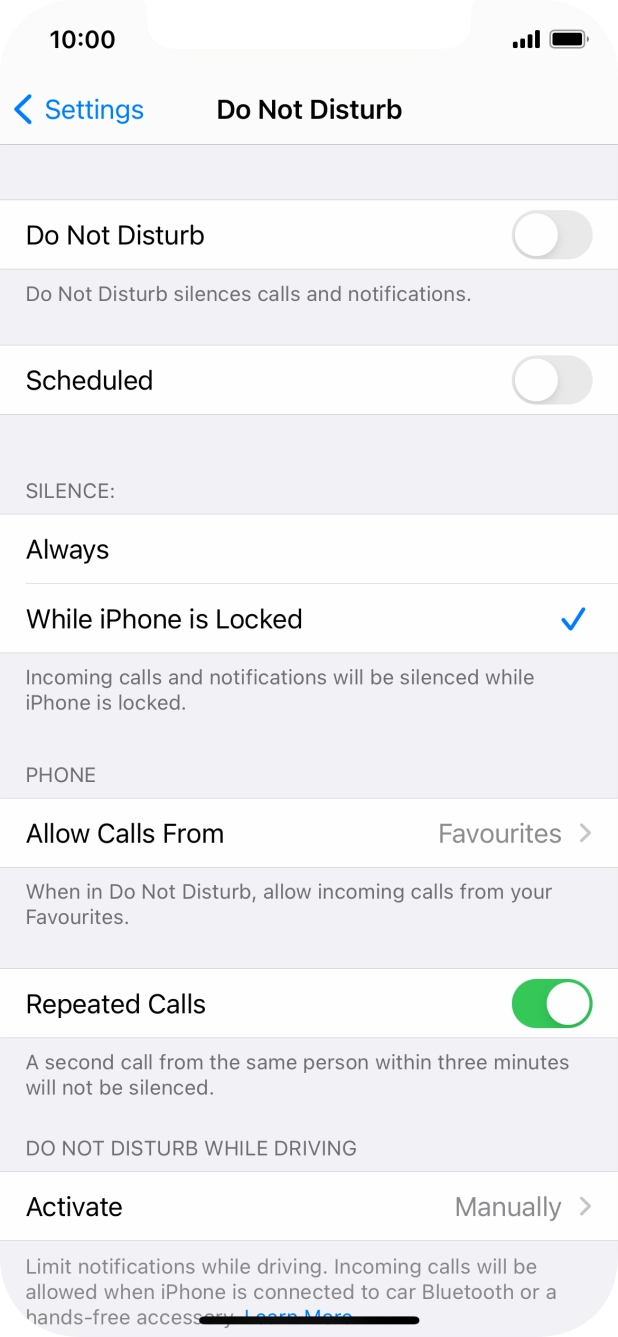The width and height of the screenshot is (618, 1337).
Task: Go back to Settings
Action: pyautogui.click(x=79, y=109)
